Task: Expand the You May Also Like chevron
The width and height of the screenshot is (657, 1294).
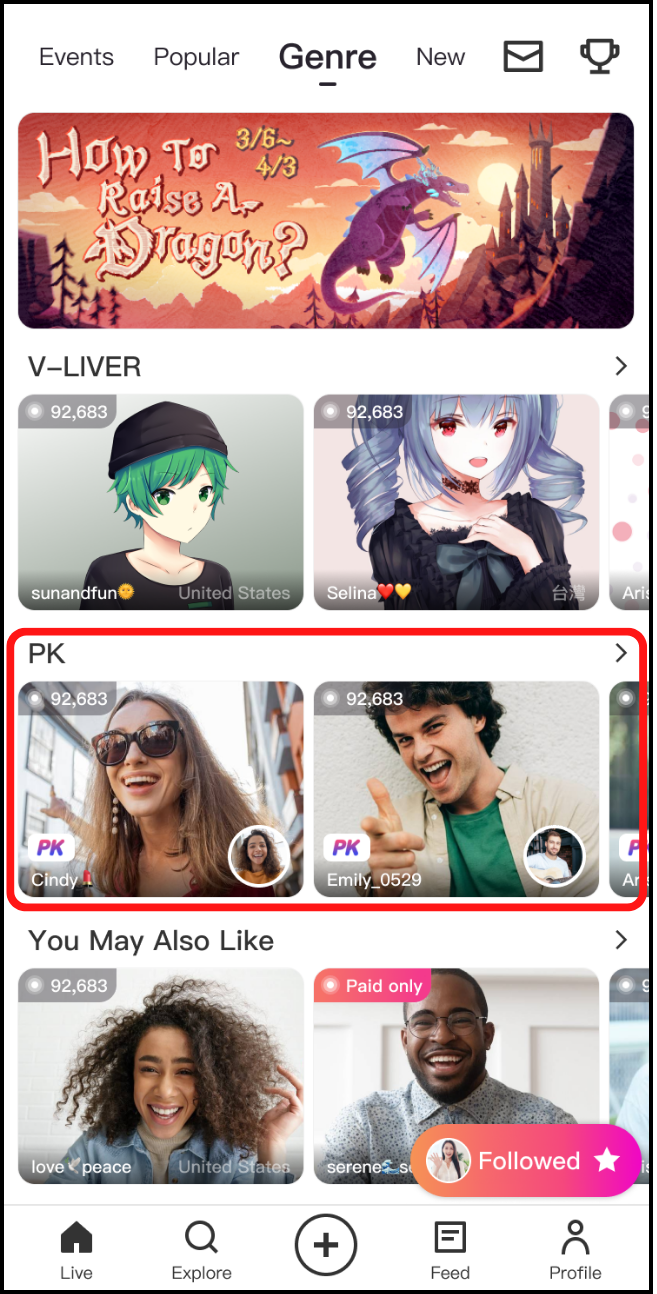Action: click(x=621, y=940)
